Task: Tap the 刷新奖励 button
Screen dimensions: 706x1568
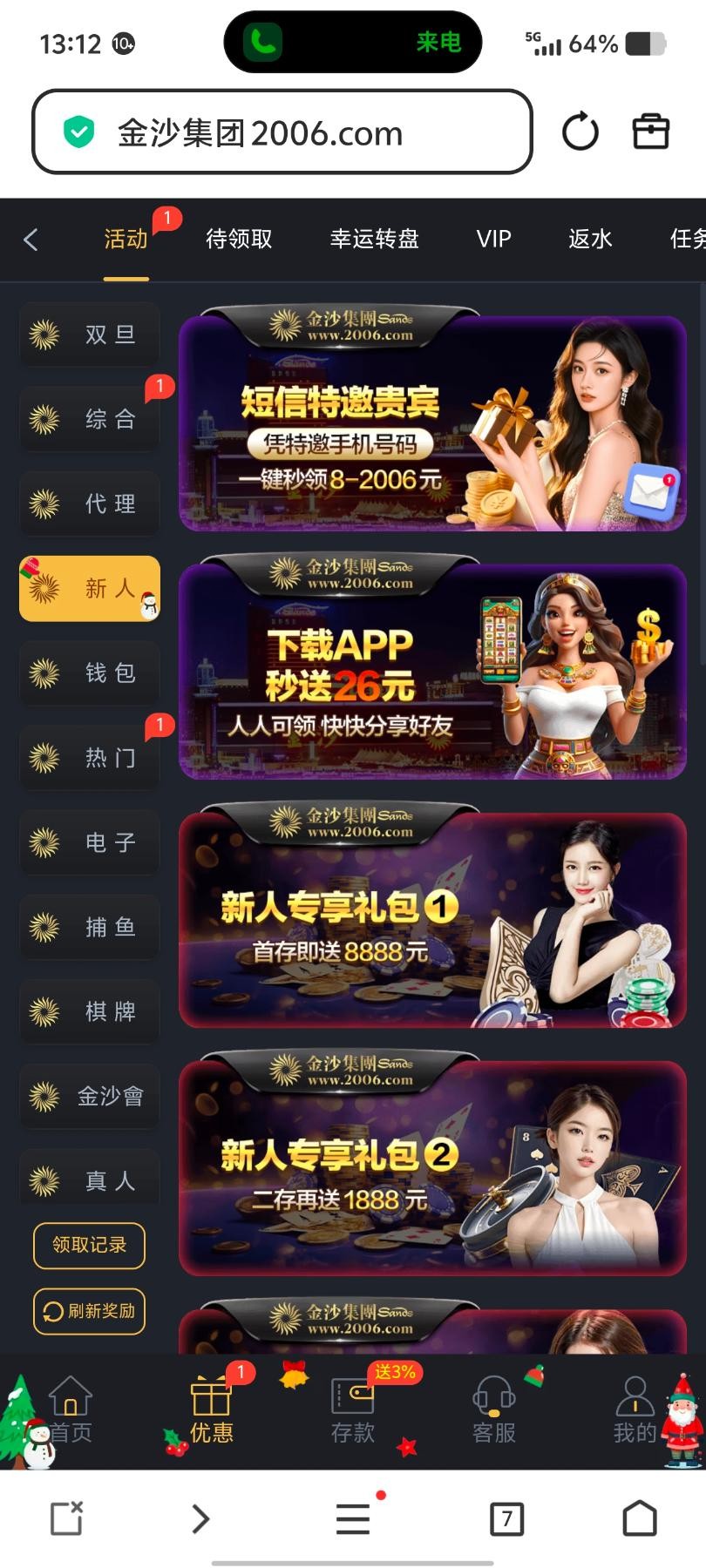Action: (89, 1311)
